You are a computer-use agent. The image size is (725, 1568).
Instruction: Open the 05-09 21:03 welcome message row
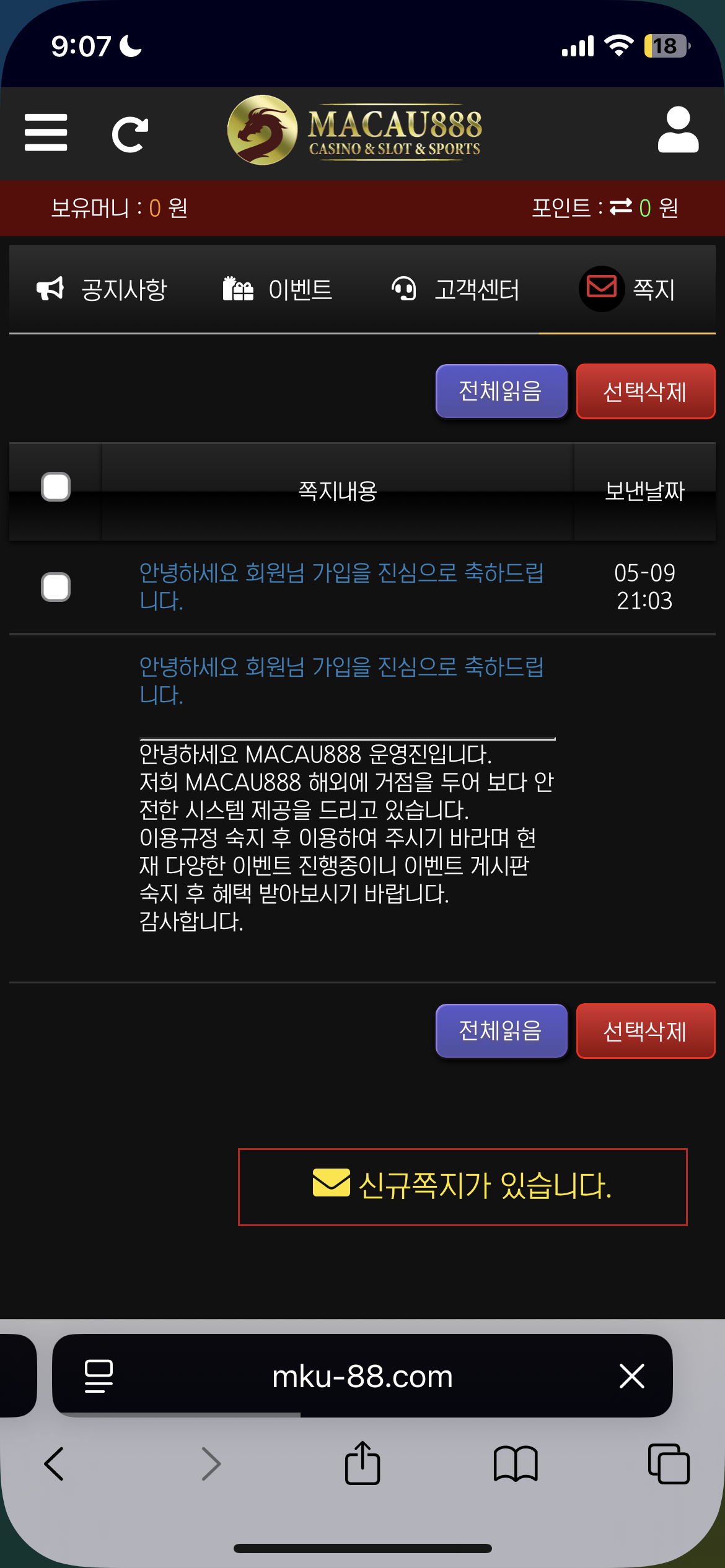(341, 586)
